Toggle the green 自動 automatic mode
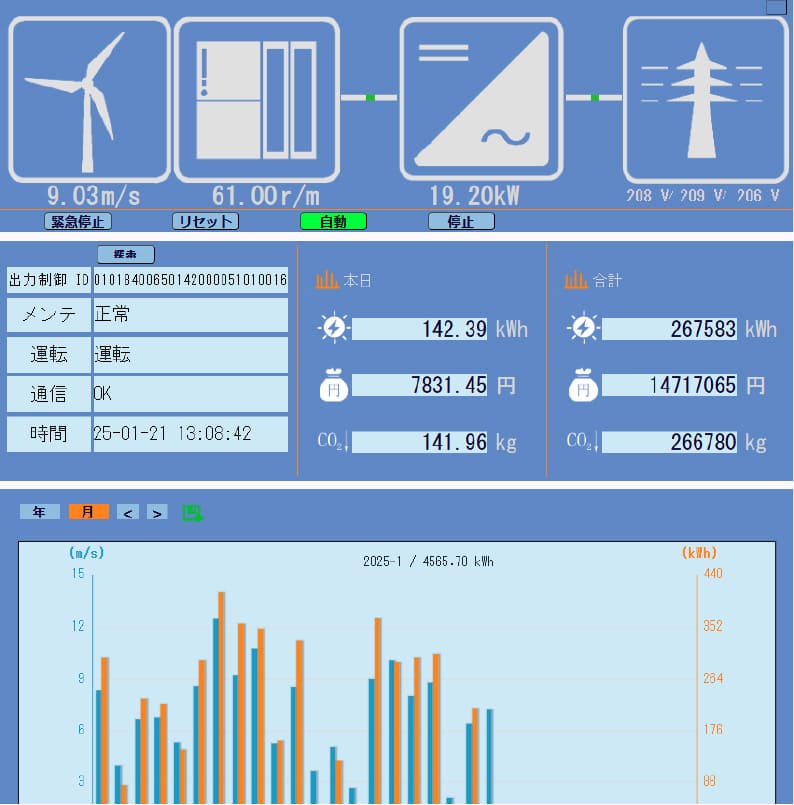Screen dimensions: 794x805 point(333,221)
